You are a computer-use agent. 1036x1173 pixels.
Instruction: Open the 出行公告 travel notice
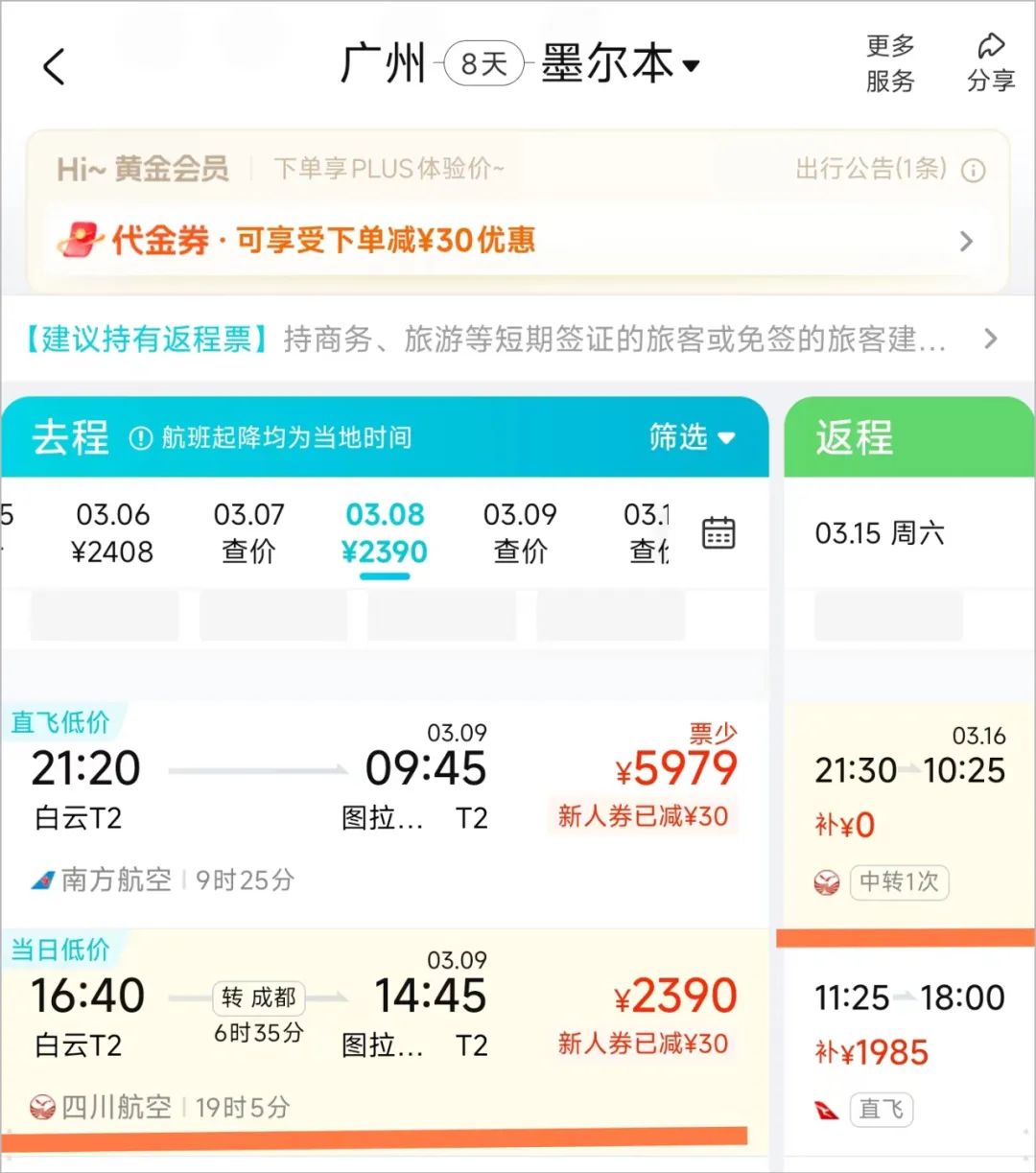coord(889,170)
